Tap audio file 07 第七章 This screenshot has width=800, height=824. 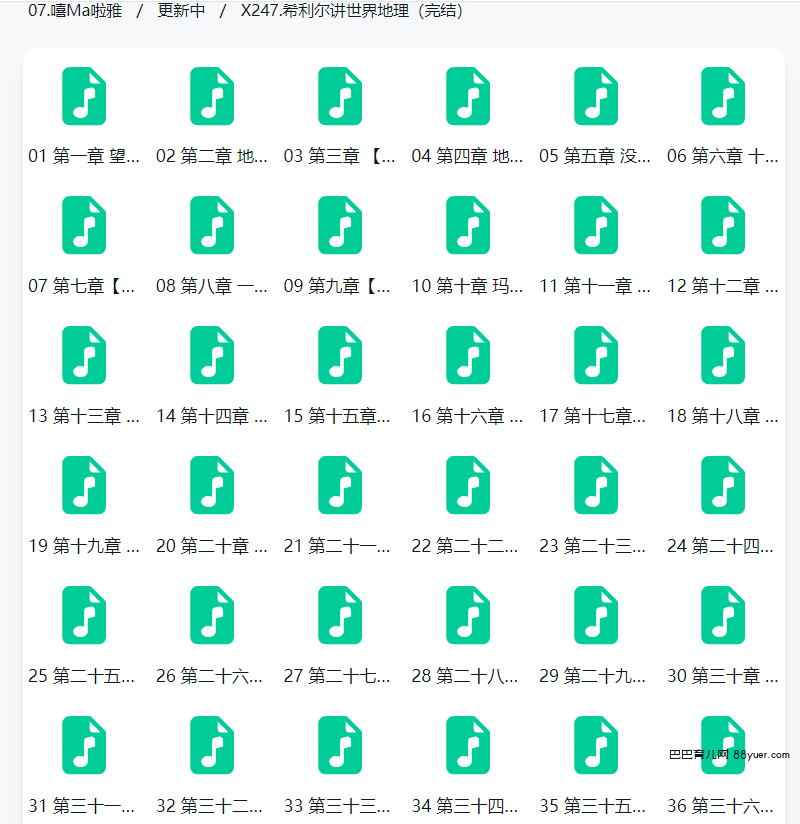84,225
